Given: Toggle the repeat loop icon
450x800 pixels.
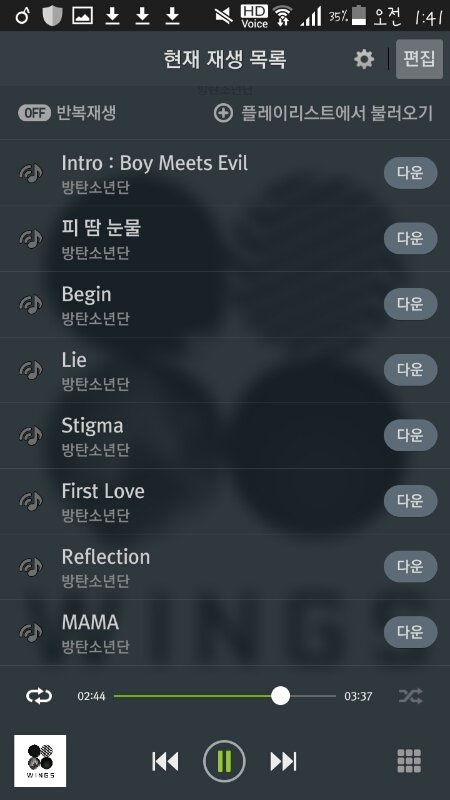Looking at the screenshot, I should 39,696.
